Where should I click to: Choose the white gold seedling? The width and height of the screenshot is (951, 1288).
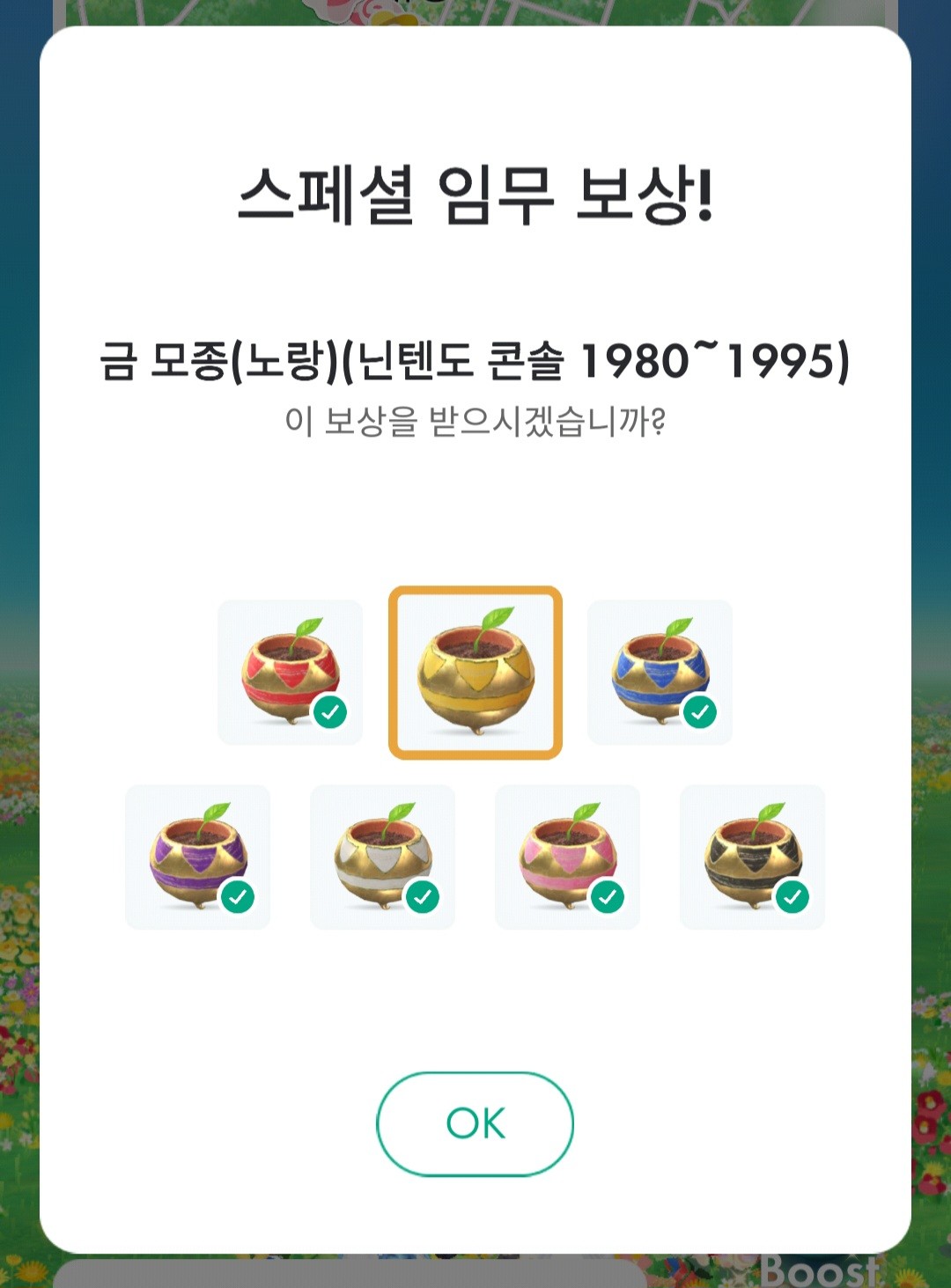(x=382, y=857)
